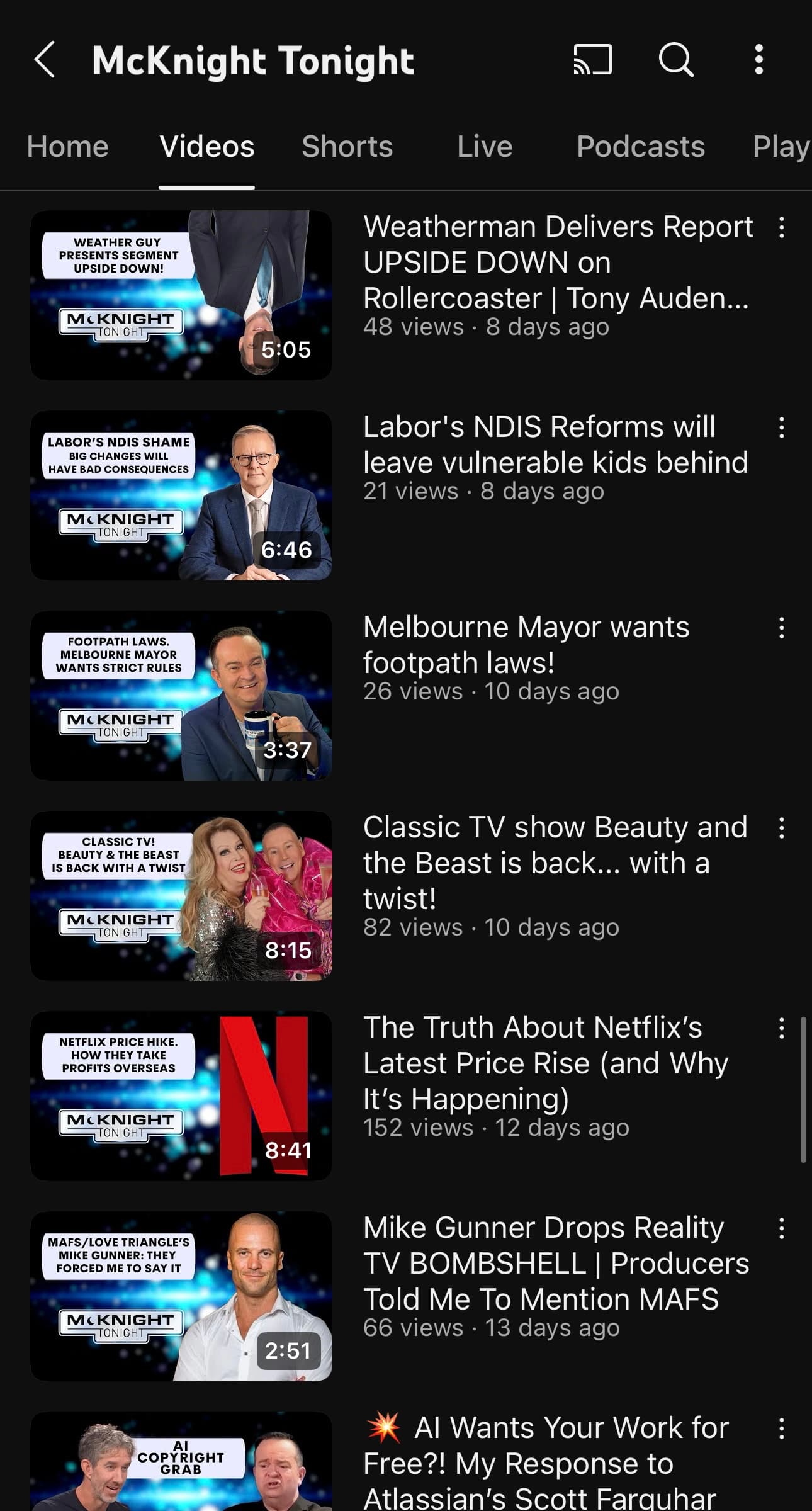Play the Netflix price rise video
812x1511 pixels.
pos(181,1095)
